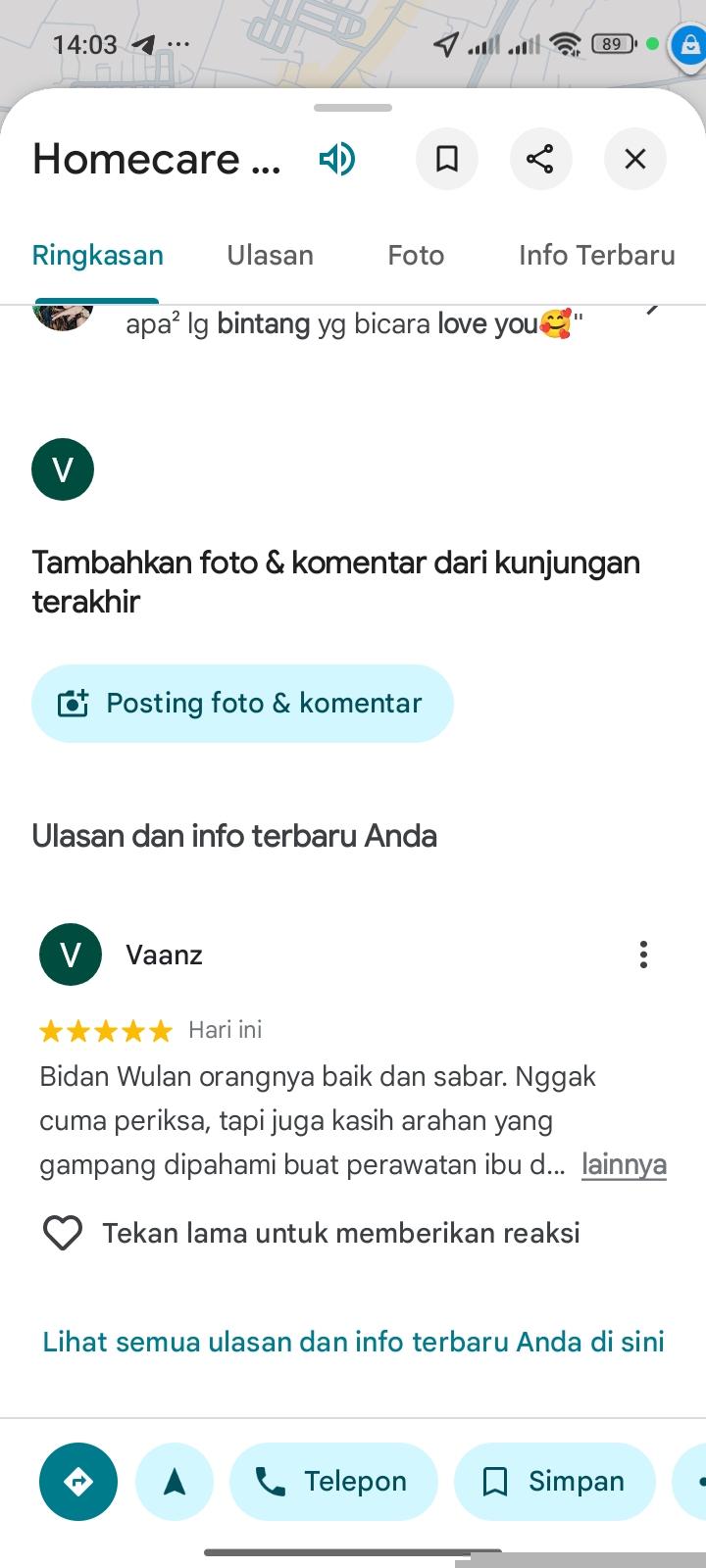The image size is (706, 1568).
Task: Switch to the Foto tab
Action: pos(416,256)
